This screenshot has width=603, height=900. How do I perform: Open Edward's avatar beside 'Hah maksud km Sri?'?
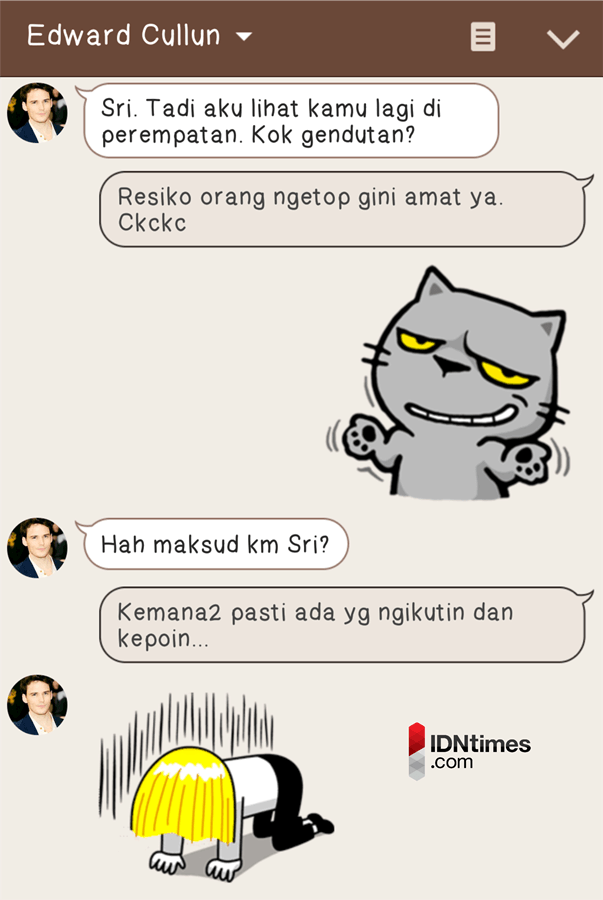coord(37,547)
